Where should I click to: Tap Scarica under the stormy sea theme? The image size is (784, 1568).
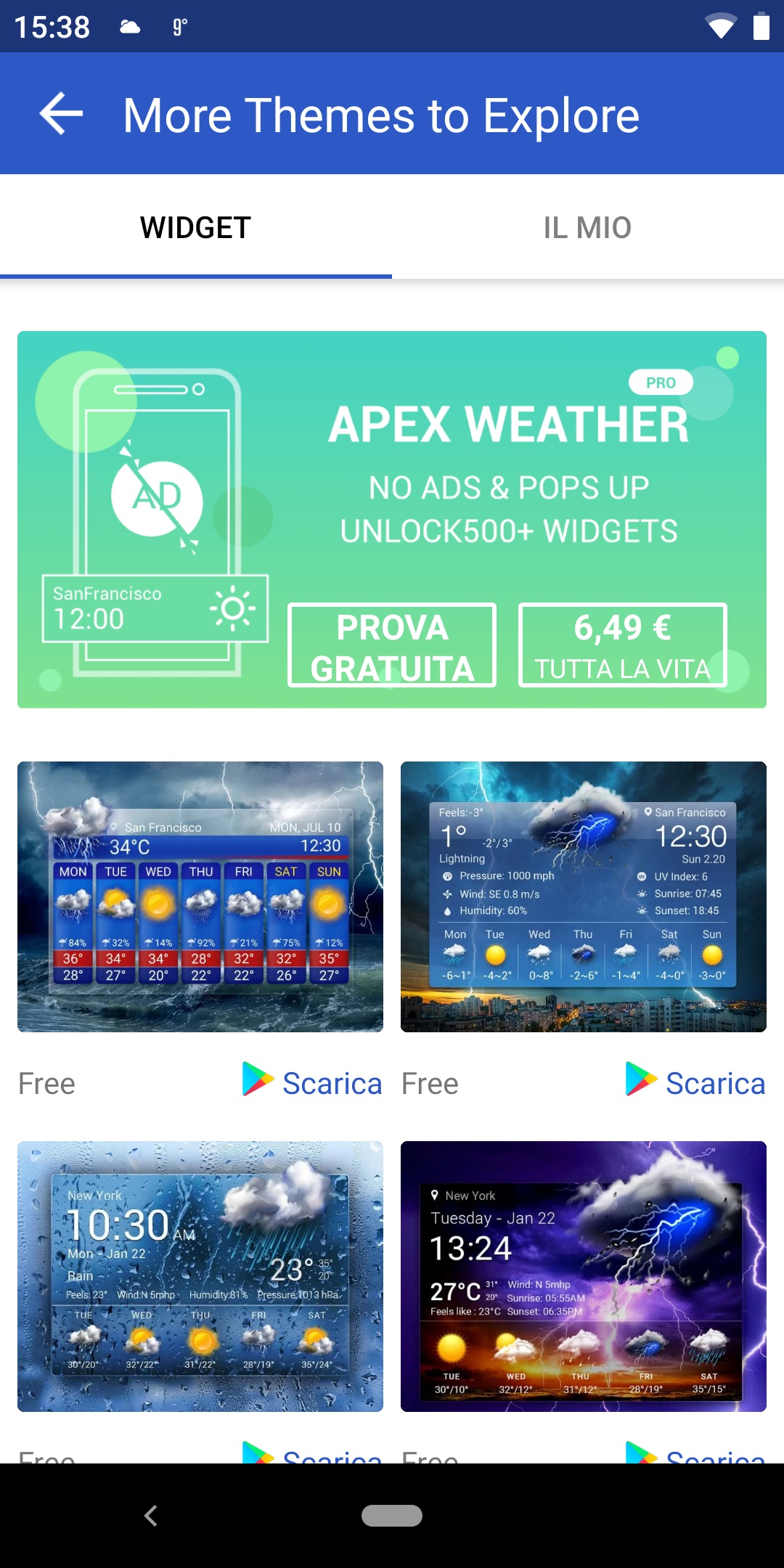coord(312,1082)
